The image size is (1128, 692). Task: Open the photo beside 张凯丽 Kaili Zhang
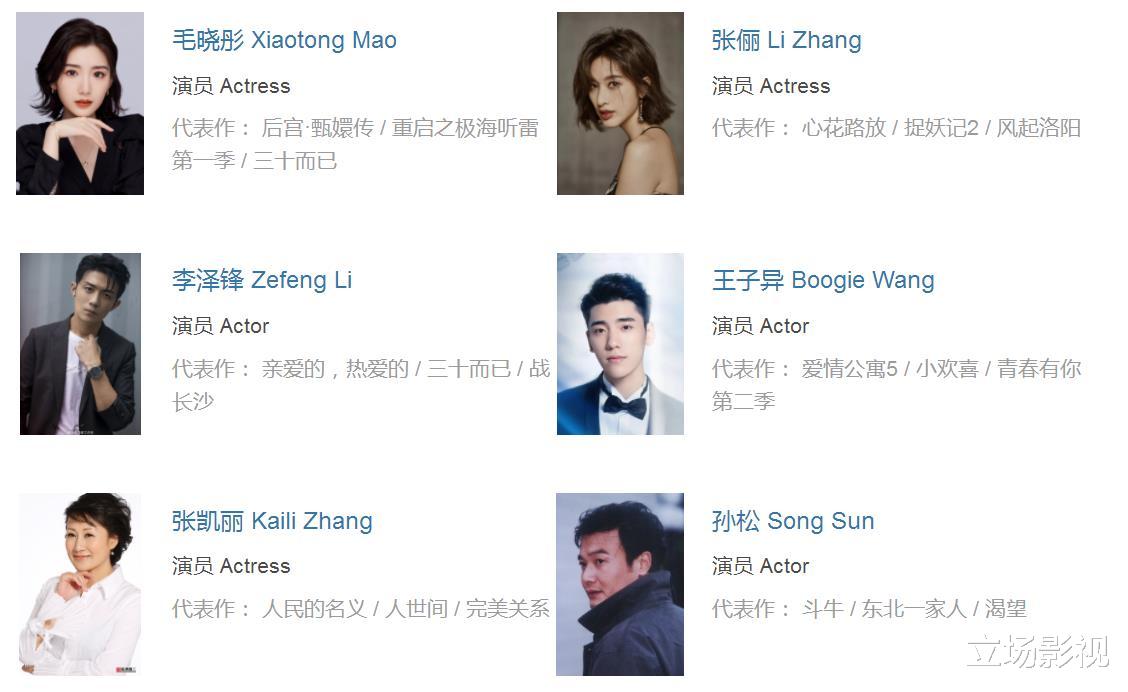coord(80,584)
